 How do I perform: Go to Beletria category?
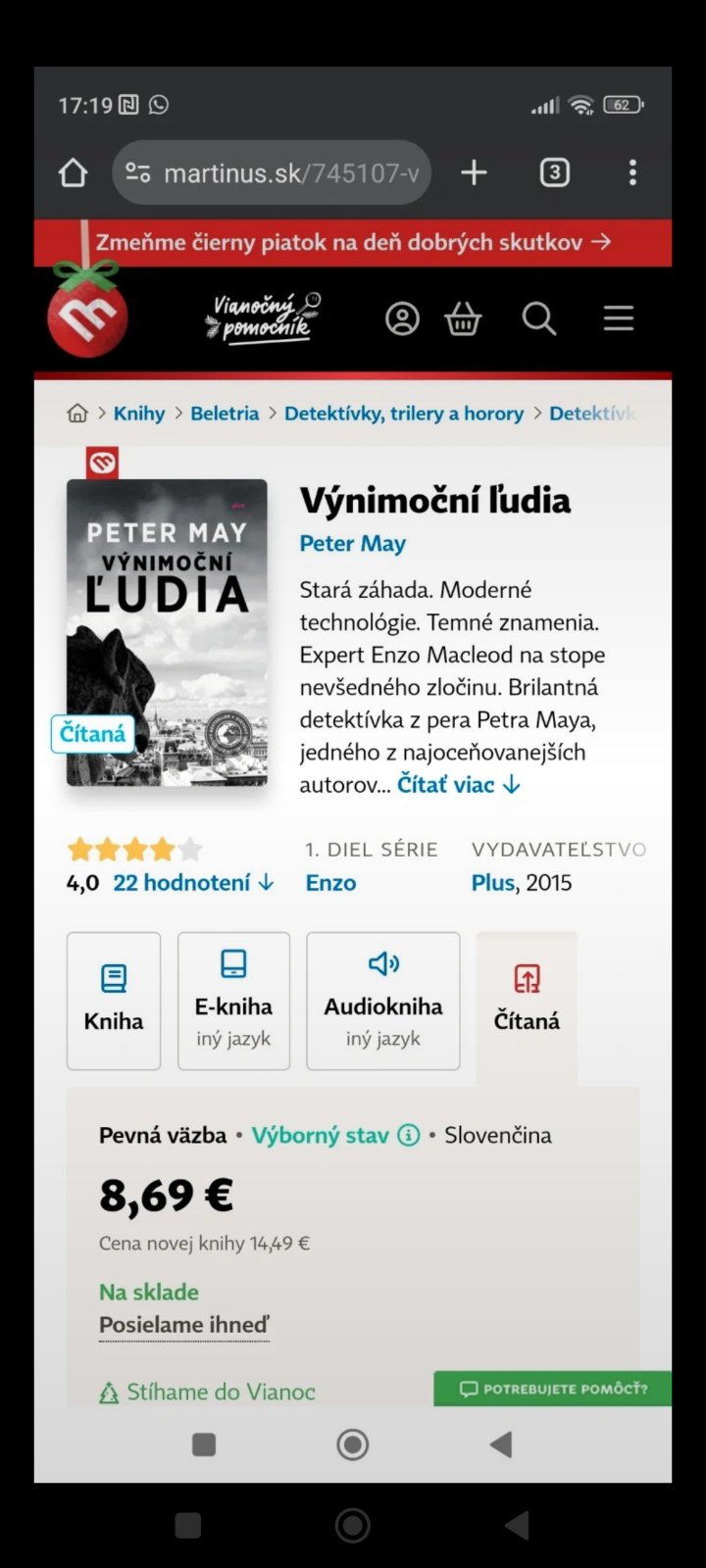coord(225,414)
